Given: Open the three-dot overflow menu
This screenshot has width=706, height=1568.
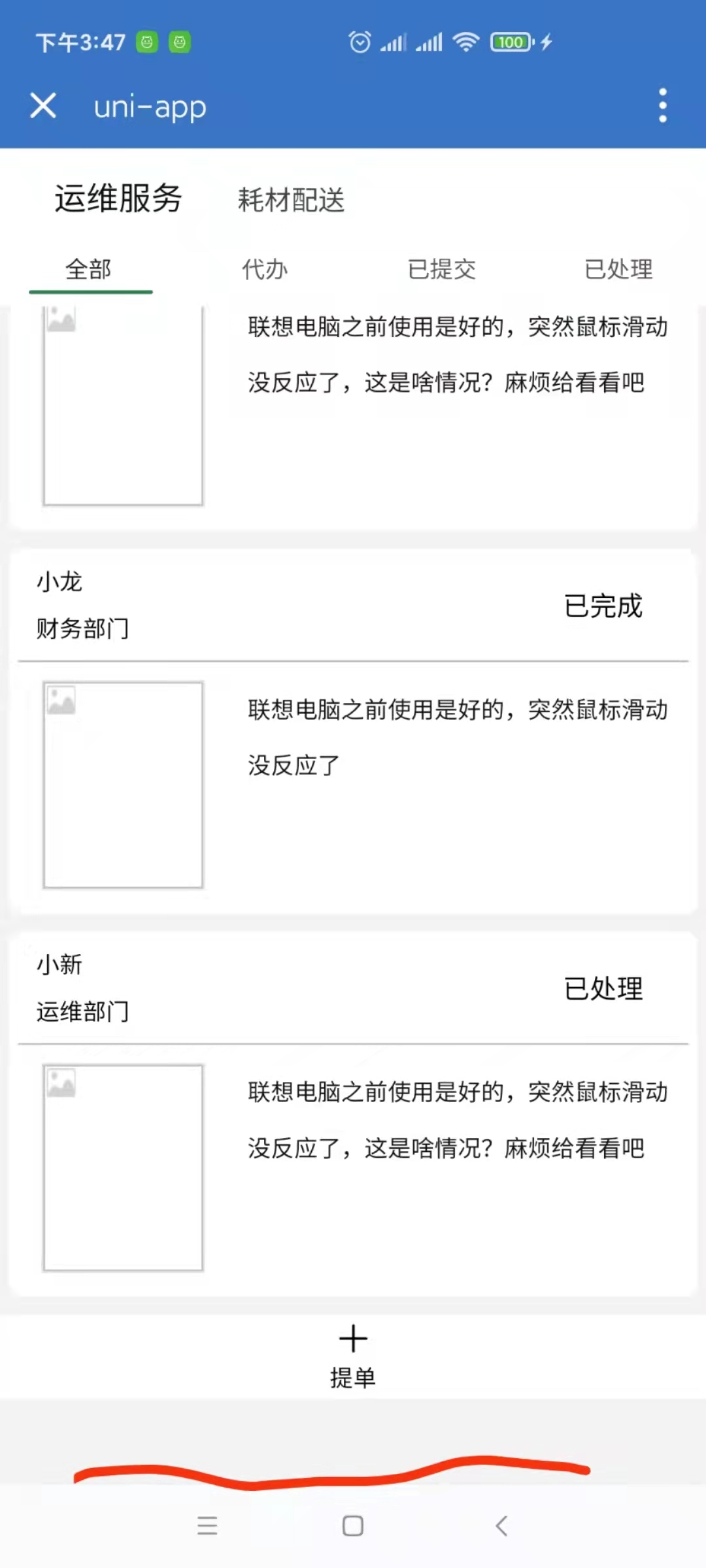Looking at the screenshot, I should 662,105.
